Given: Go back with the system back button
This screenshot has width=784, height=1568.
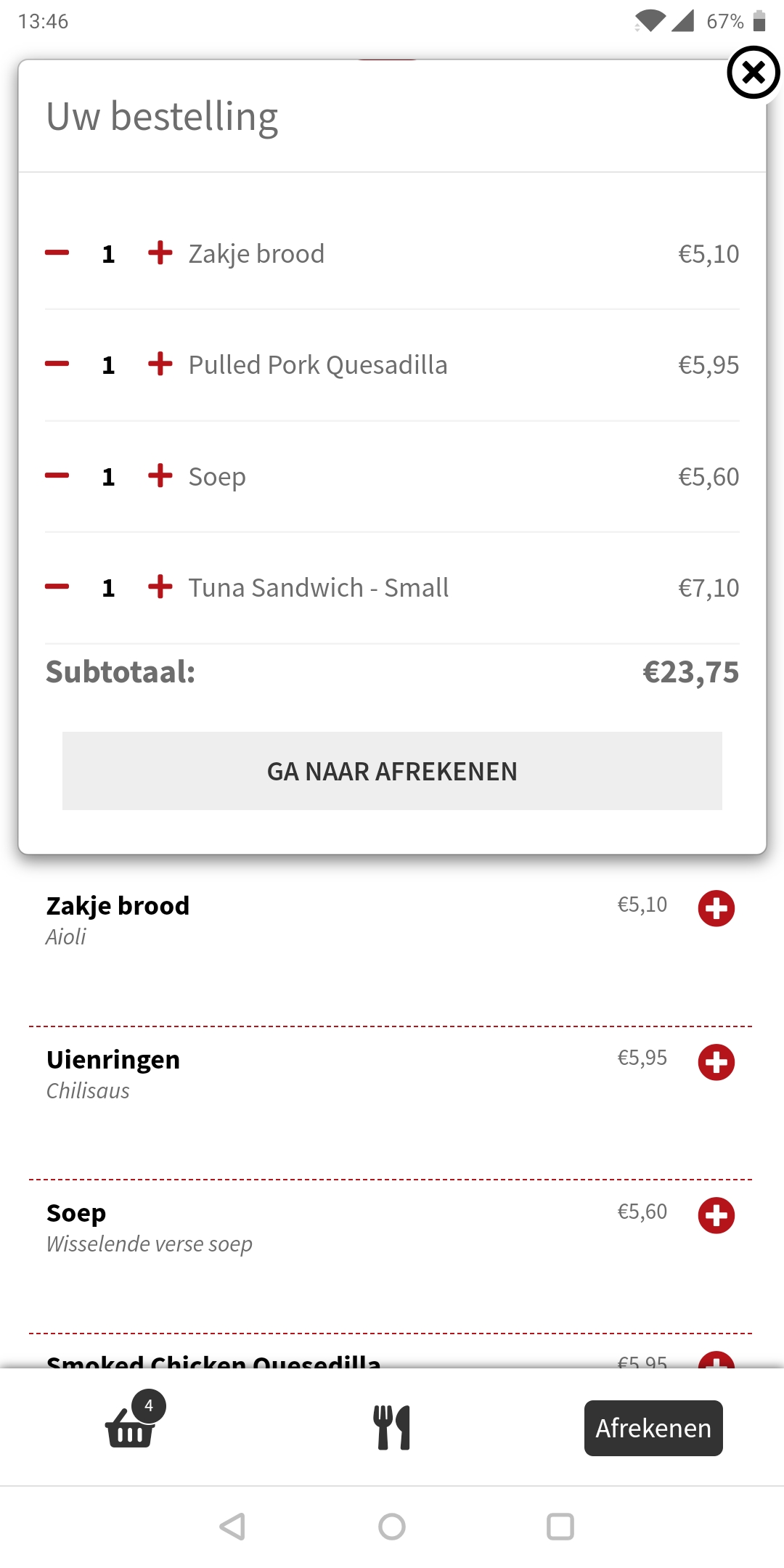Looking at the screenshot, I should click(232, 1527).
